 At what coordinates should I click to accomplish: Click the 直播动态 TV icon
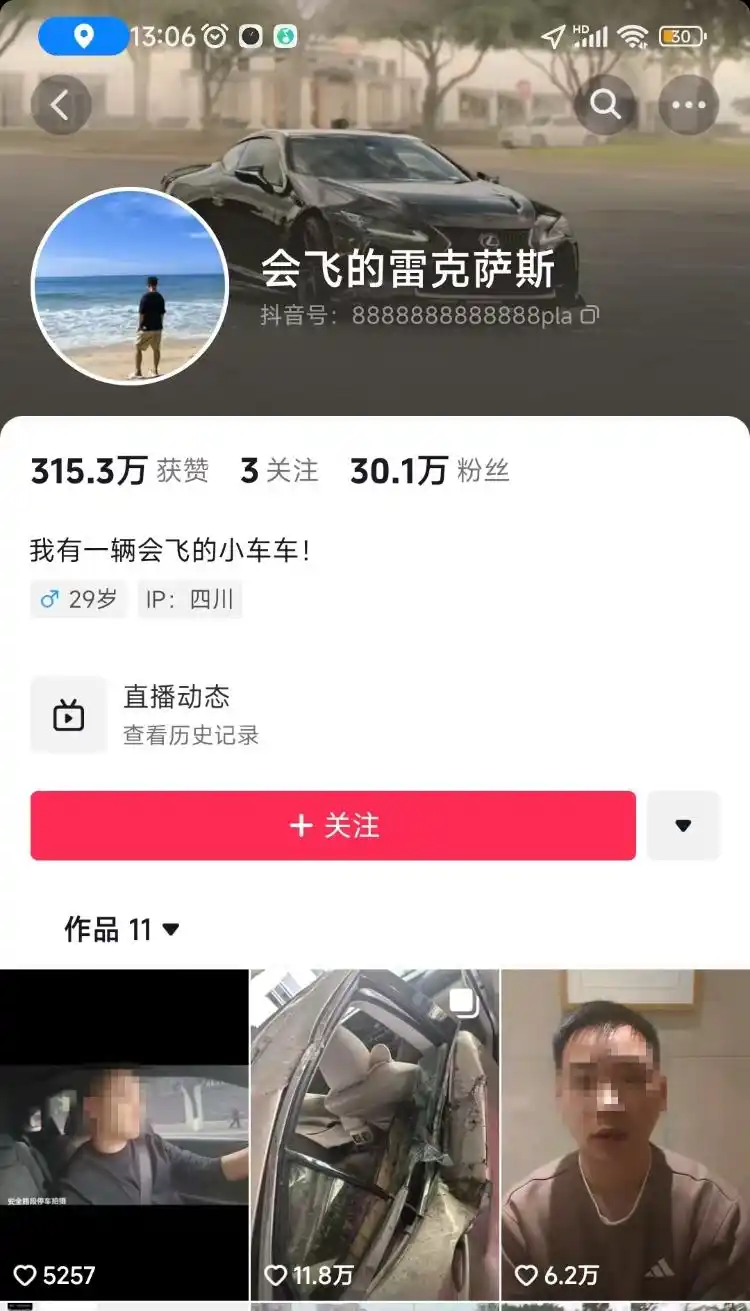(66, 714)
